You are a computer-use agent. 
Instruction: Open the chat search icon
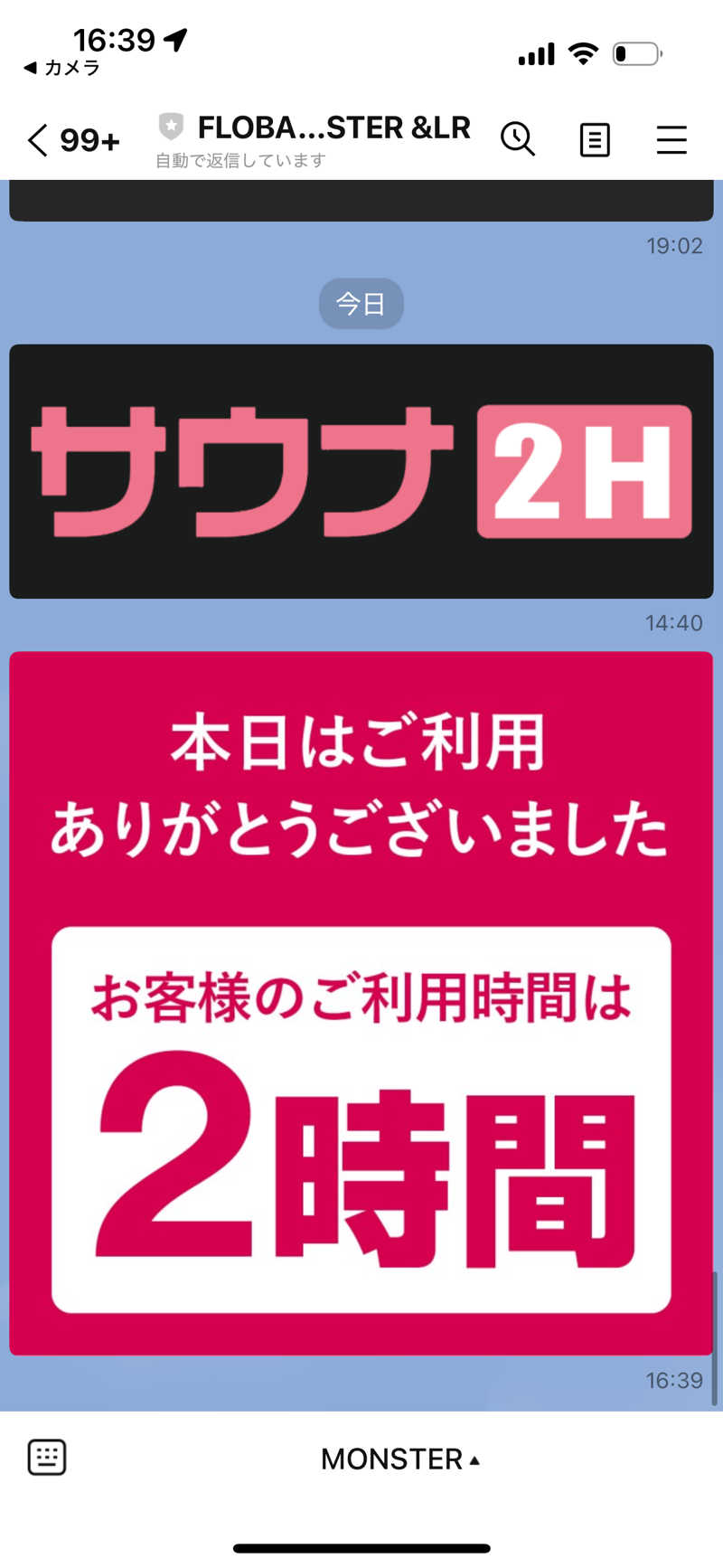coord(518,139)
